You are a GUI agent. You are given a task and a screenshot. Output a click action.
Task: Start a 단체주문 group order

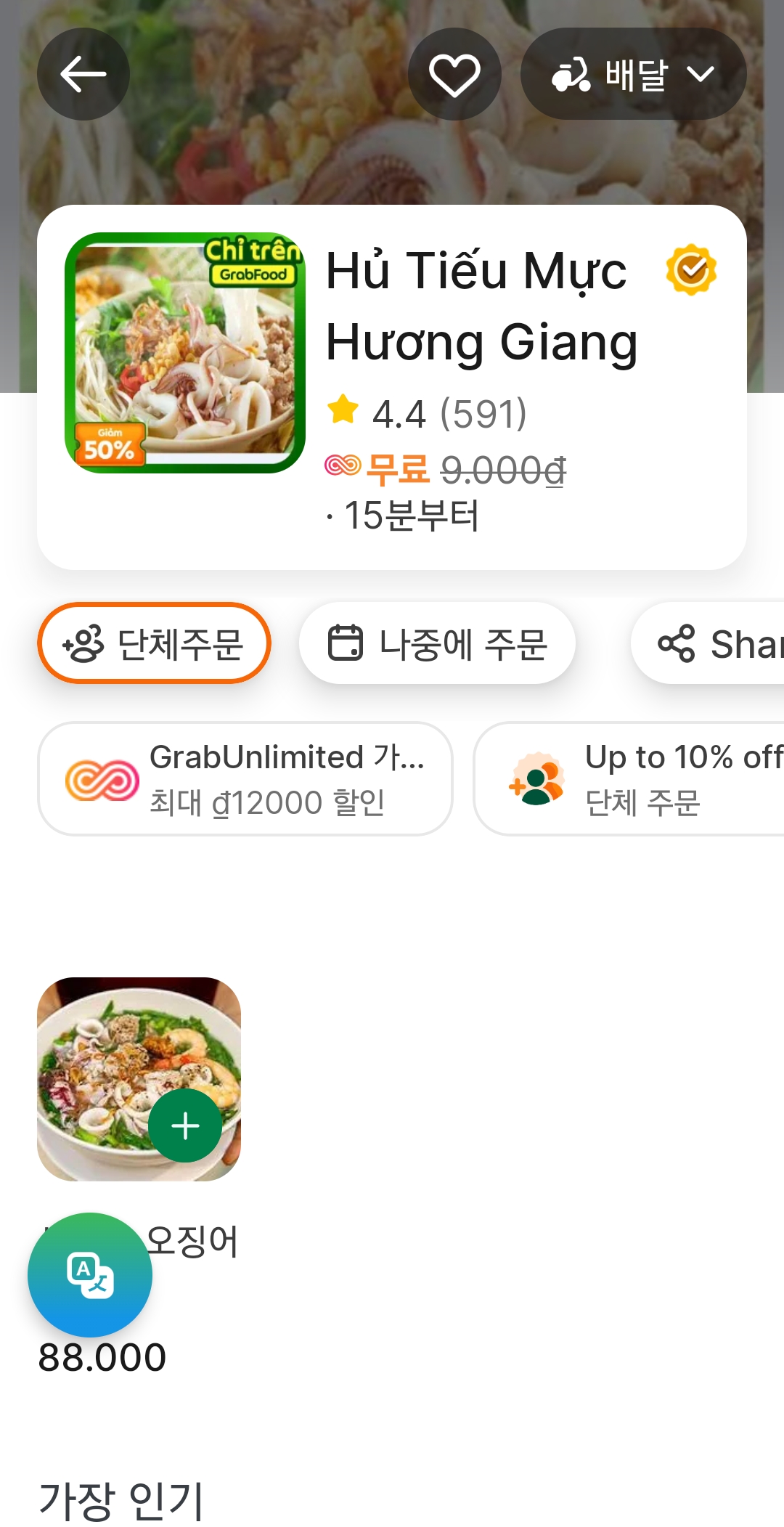click(x=154, y=644)
